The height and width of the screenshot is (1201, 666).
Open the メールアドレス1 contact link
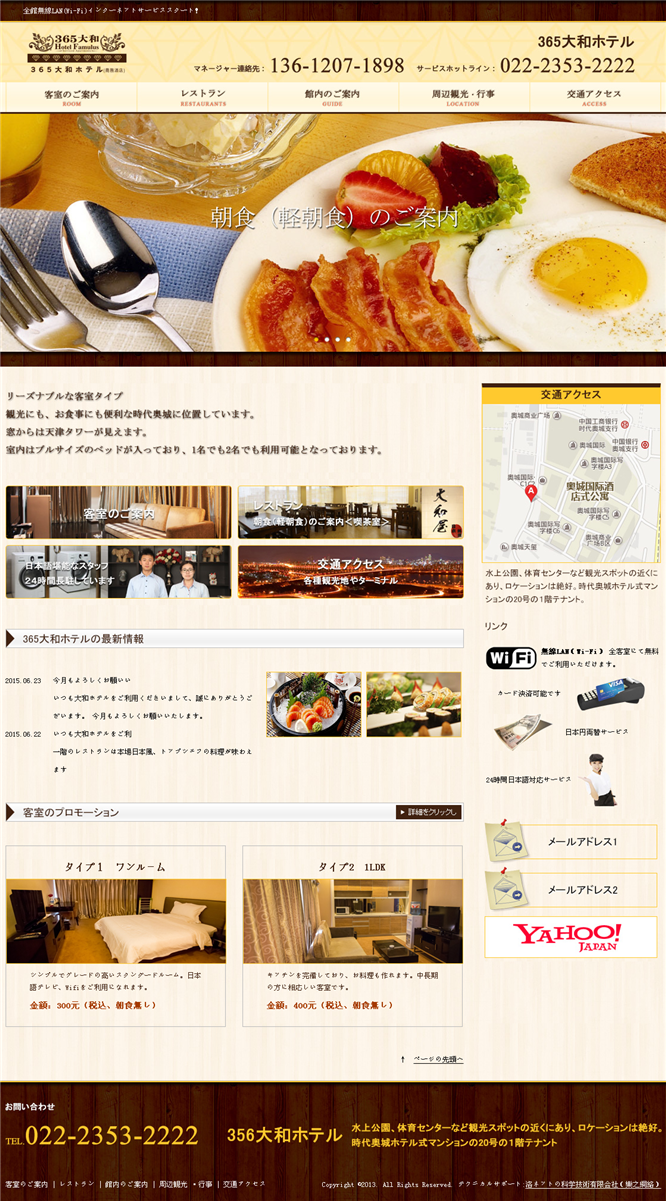tap(571, 842)
